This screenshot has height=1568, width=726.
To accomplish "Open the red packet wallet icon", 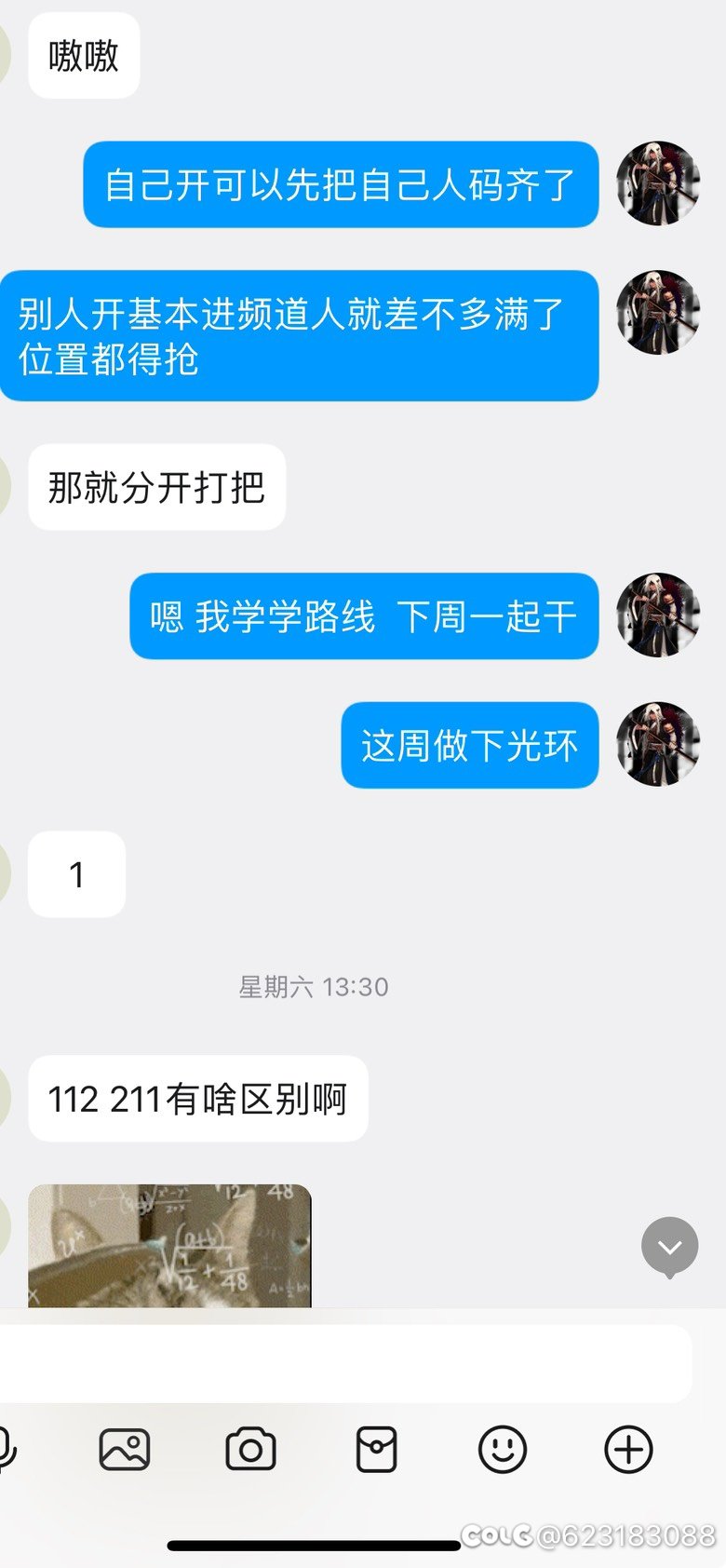I will point(377,1450).
